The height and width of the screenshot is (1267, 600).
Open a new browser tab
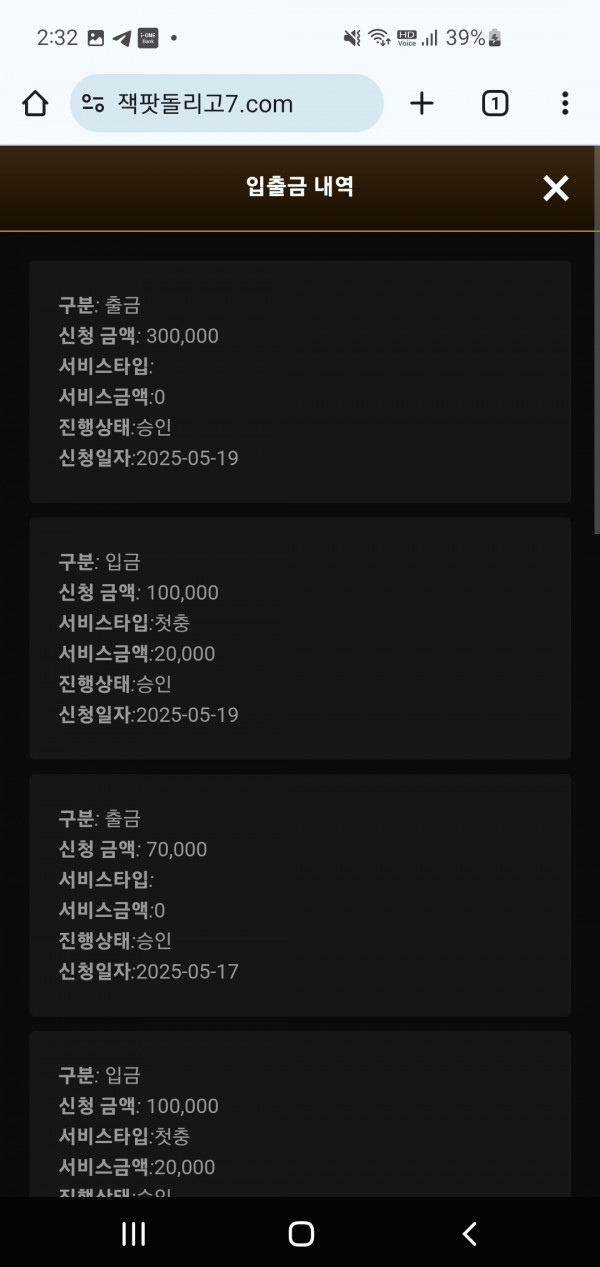[x=423, y=103]
